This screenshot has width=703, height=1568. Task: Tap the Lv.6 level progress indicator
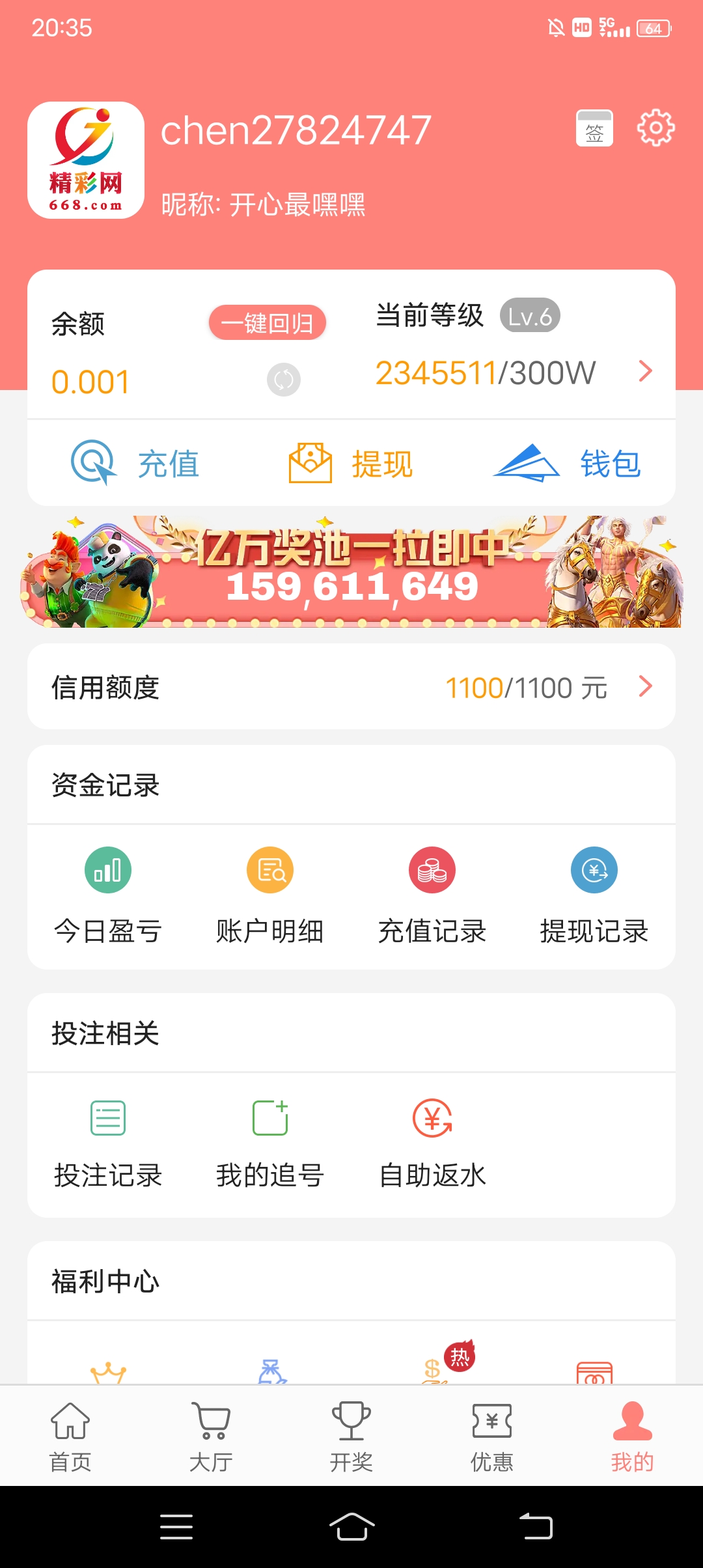[531, 315]
